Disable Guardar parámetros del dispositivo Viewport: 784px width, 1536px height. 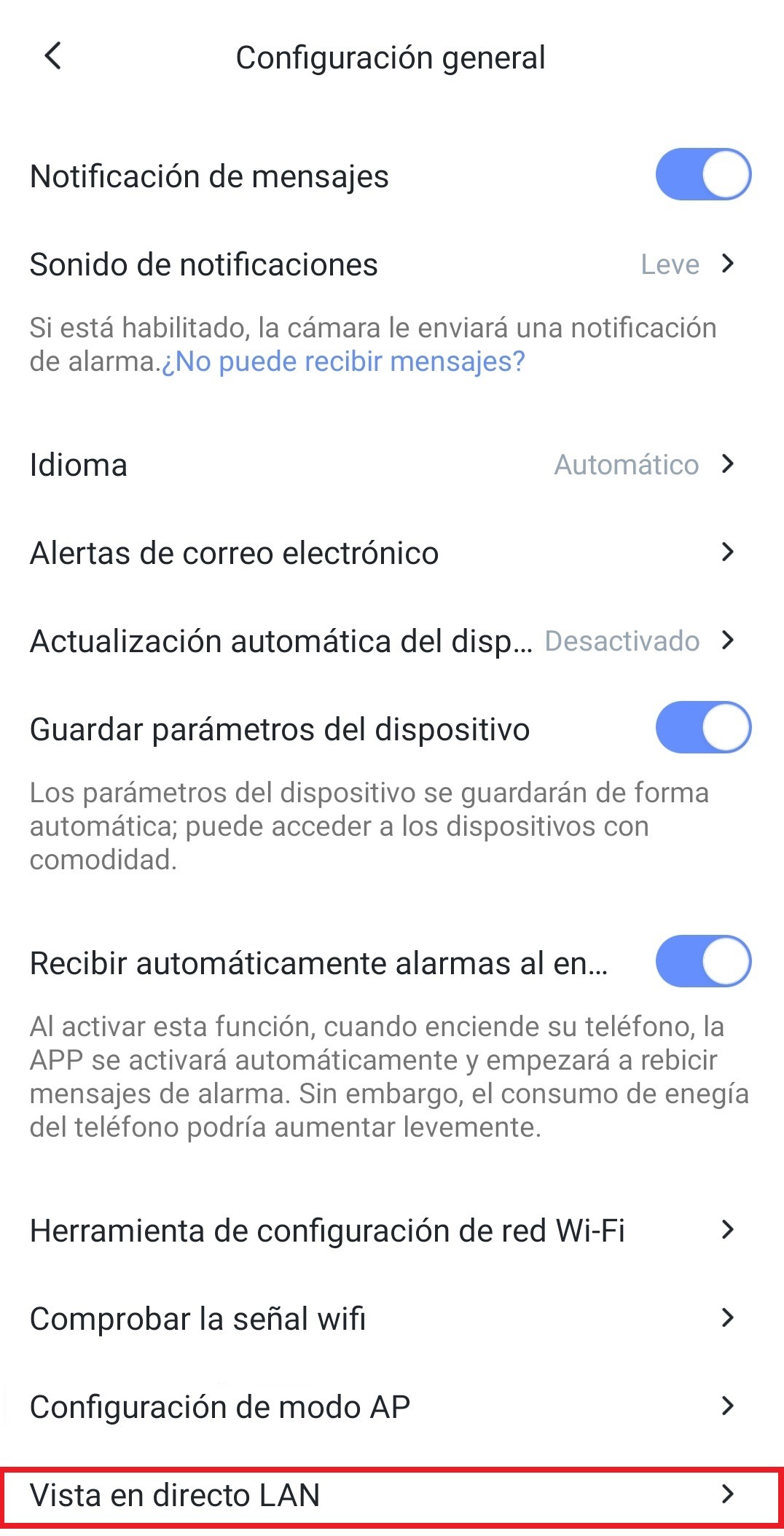click(703, 728)
